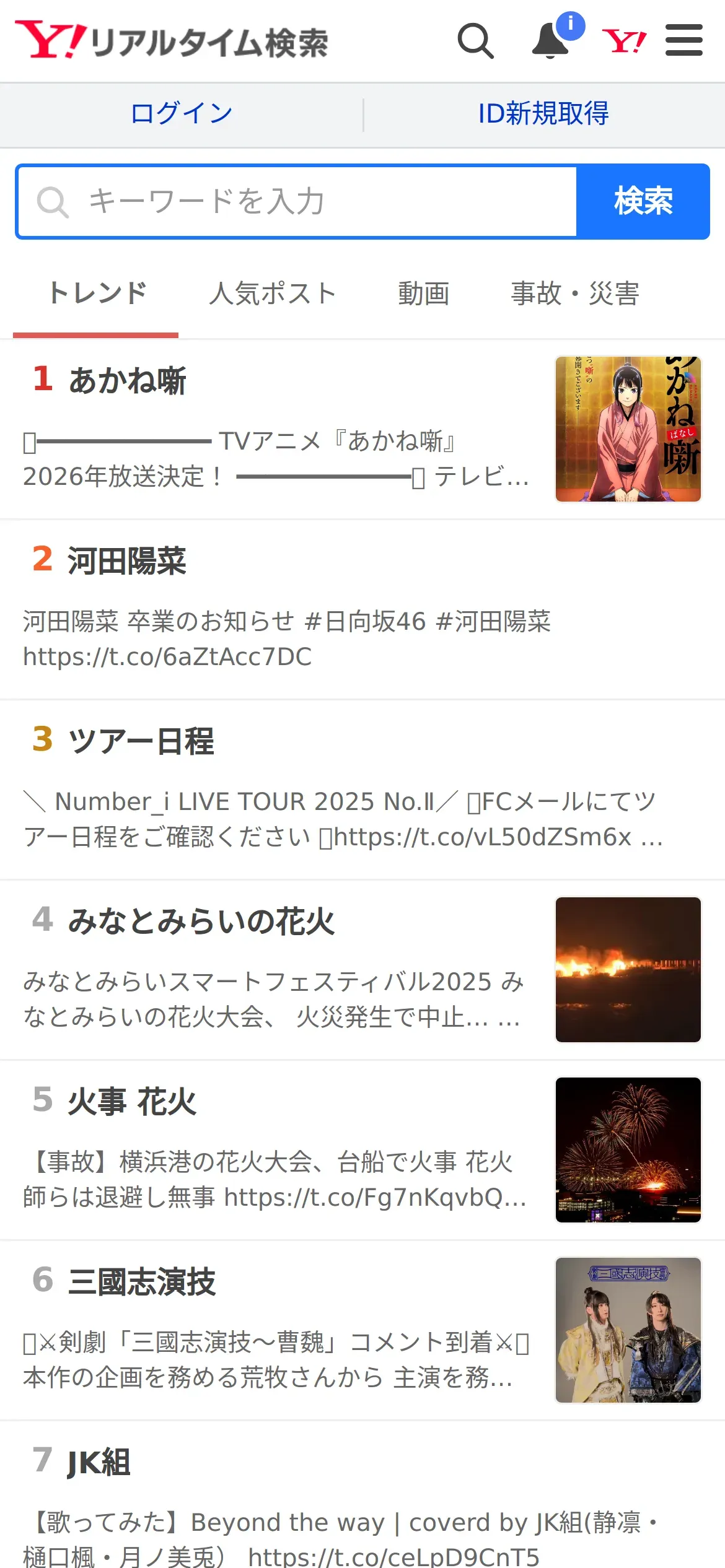Image resolution: width=725 pixels, height=1568 pixels.
Task: View the ツアー日程 trend
Action: [141, 741]
